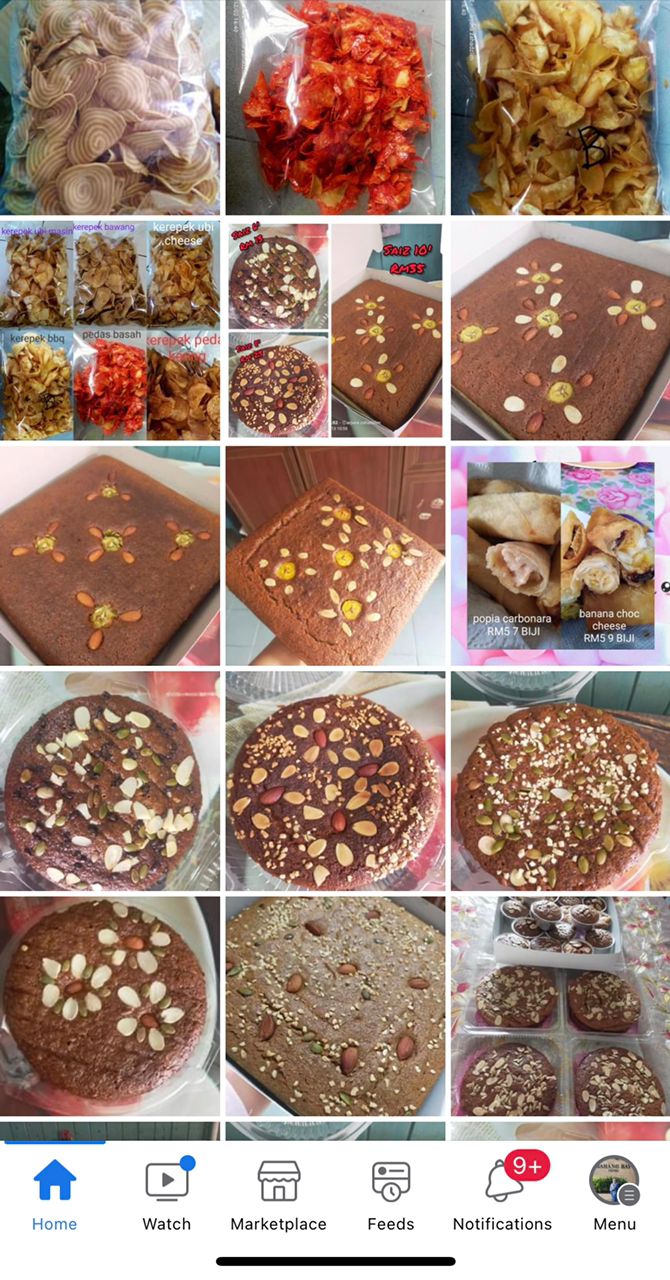Open the Watch tab
670x1280 pixels.
166,1195
